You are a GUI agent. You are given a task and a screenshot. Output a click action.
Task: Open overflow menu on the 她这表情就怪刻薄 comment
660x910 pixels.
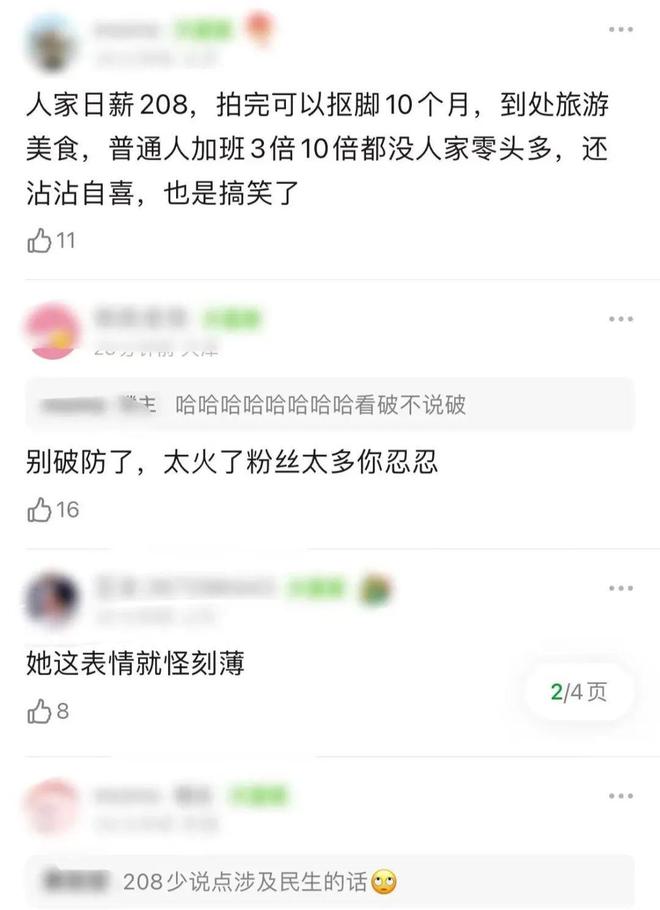point(621,588)
